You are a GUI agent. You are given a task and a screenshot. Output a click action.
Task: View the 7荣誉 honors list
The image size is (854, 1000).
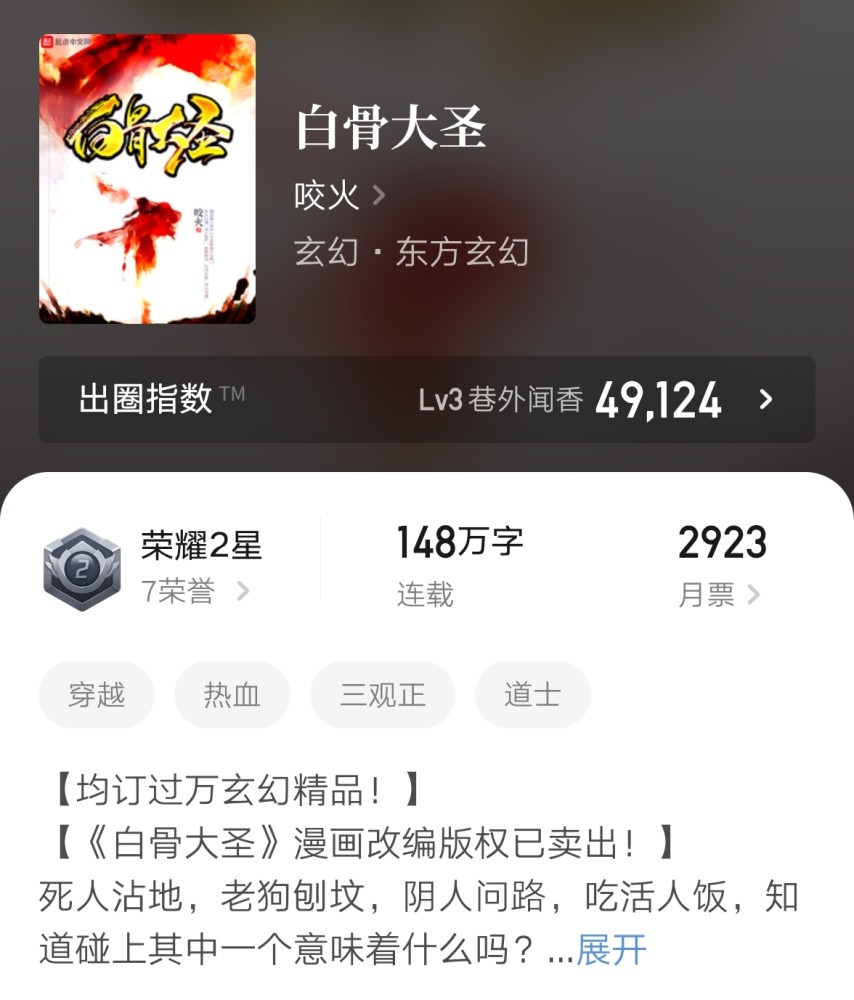coord(195,592)
